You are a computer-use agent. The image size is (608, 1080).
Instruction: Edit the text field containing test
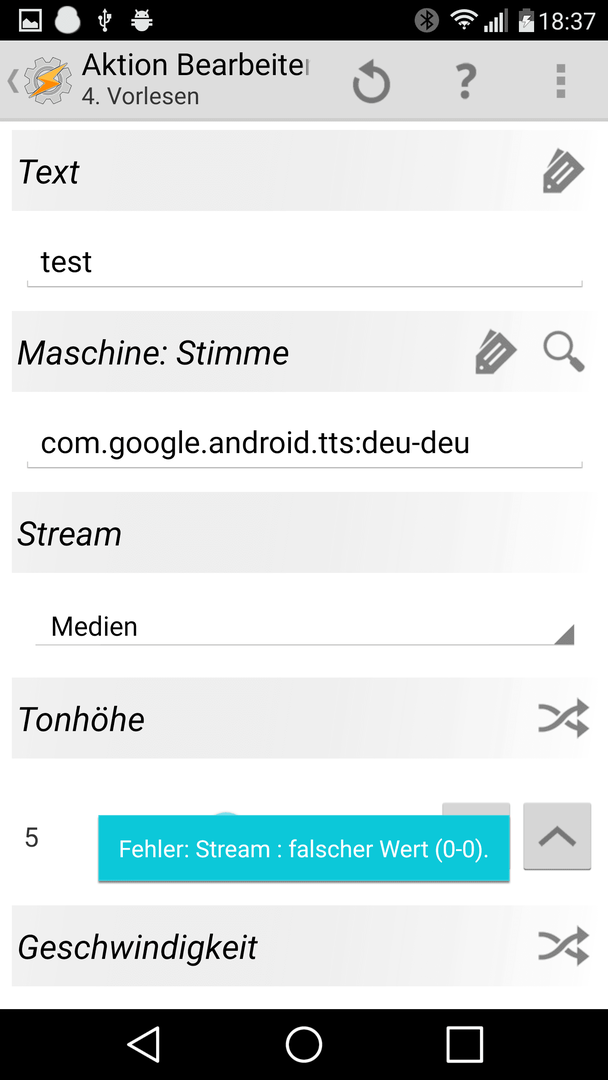[304, 263]
